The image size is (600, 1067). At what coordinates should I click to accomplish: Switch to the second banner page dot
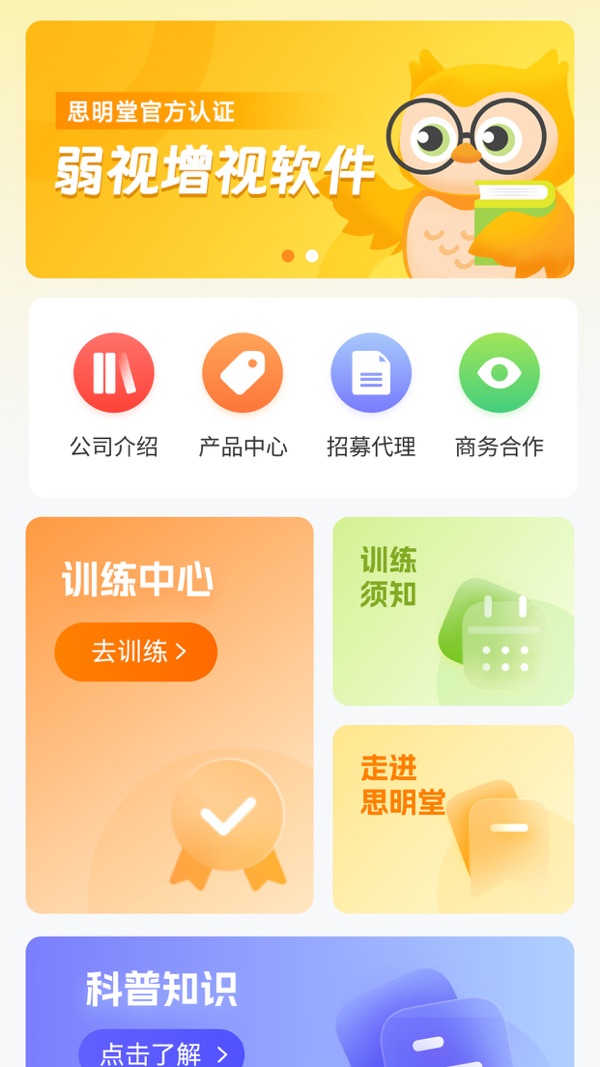coord(312,256)
